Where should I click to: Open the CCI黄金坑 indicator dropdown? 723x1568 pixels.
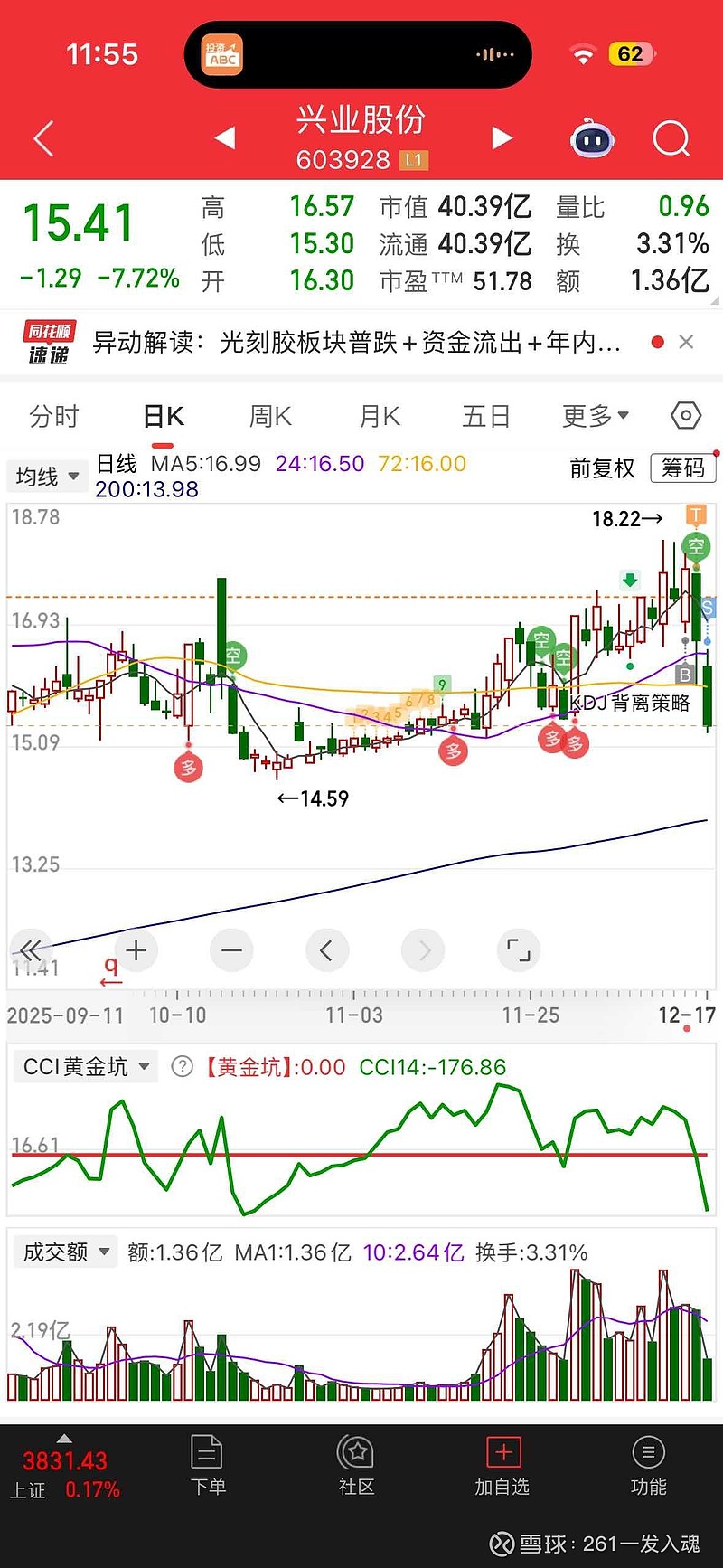click(x=85, y=1066)
